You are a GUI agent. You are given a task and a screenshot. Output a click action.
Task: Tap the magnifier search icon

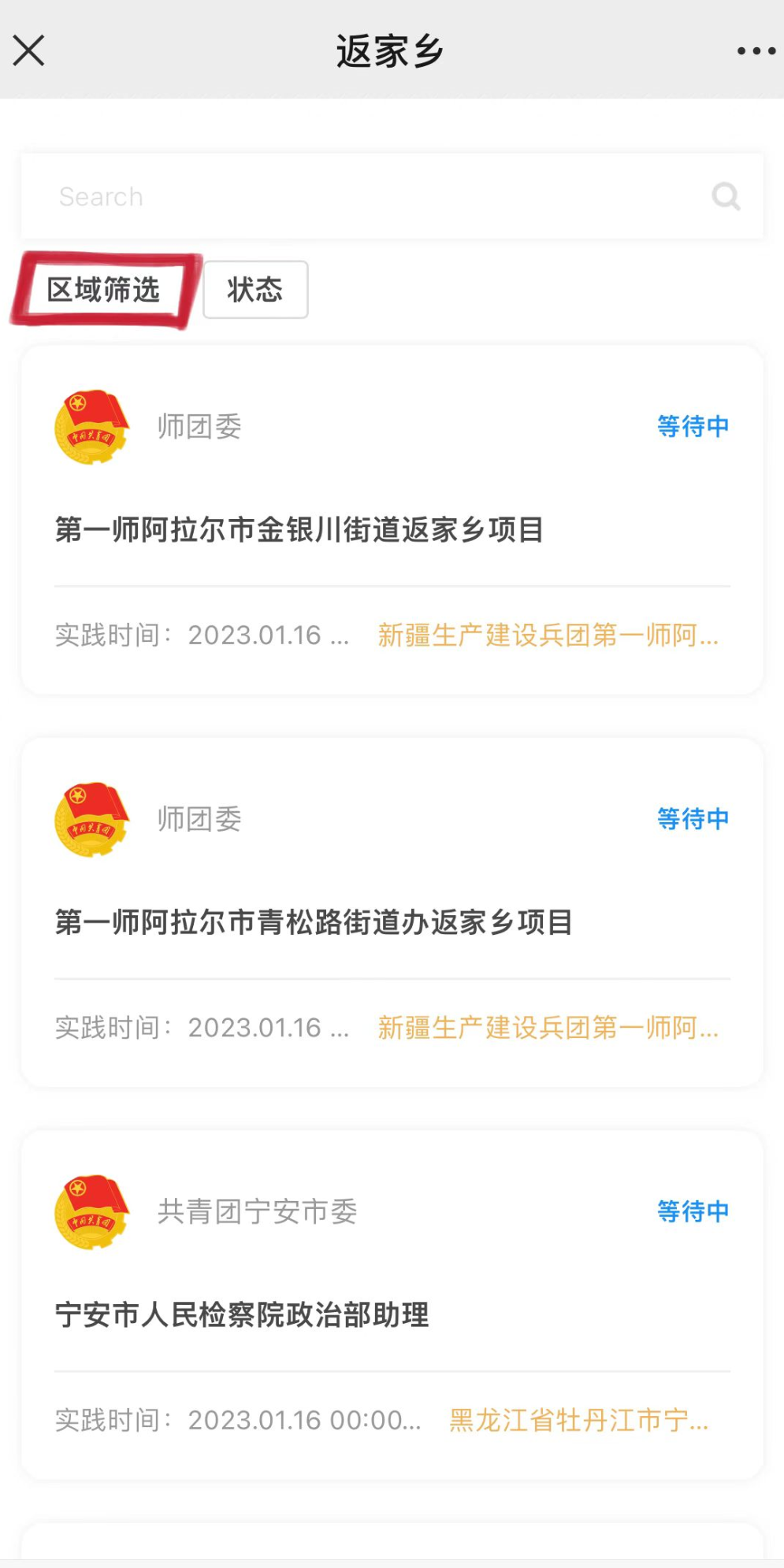(x=726, y=197)
